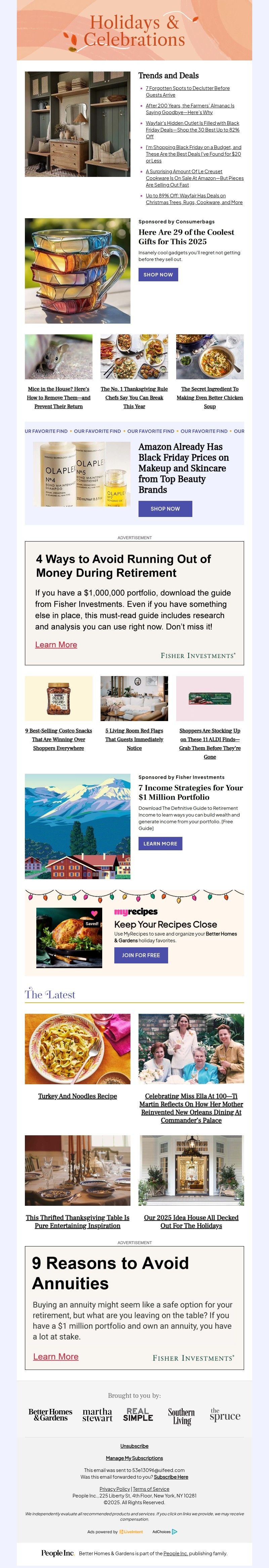Open Turkey And Noodles Recipe
The height and width of the screenshot is (1568, 269).
pyautogui.click(x=77, y=1096)
